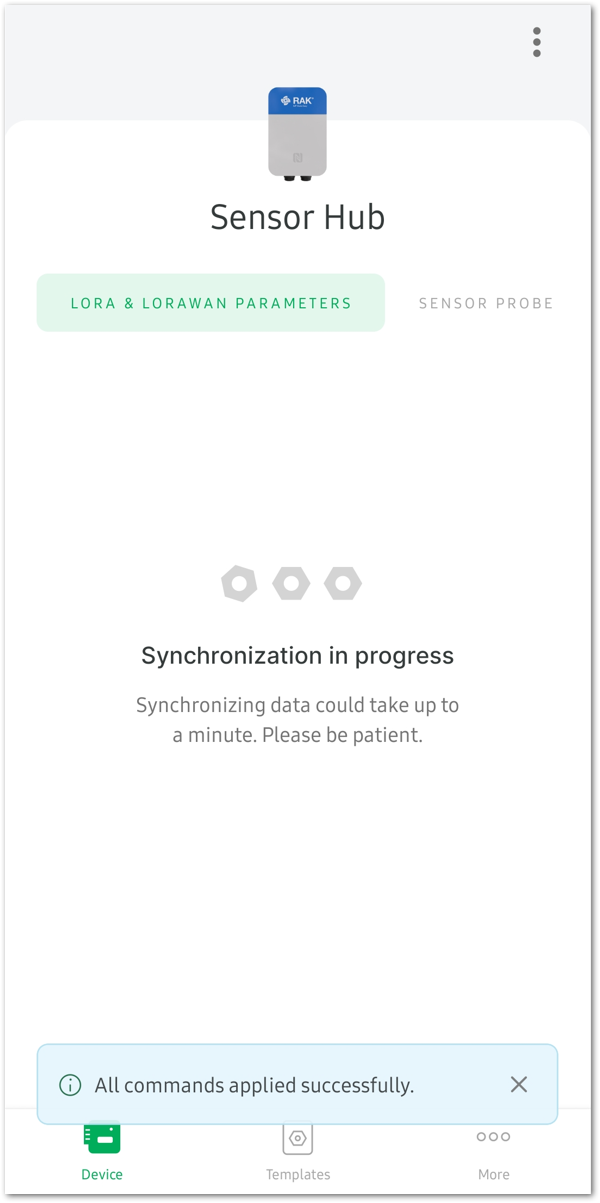Dismiss the commands applied notification
The width and height of the screenshot is (600, 1203).
click(518, 1084)
